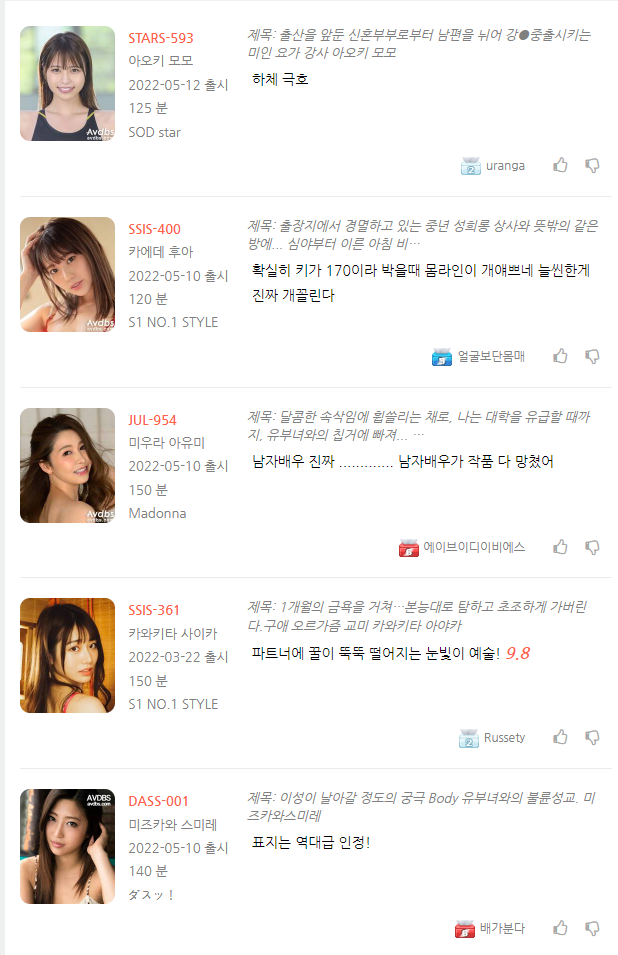Open the SSIS-400 code link

[155, 229]
